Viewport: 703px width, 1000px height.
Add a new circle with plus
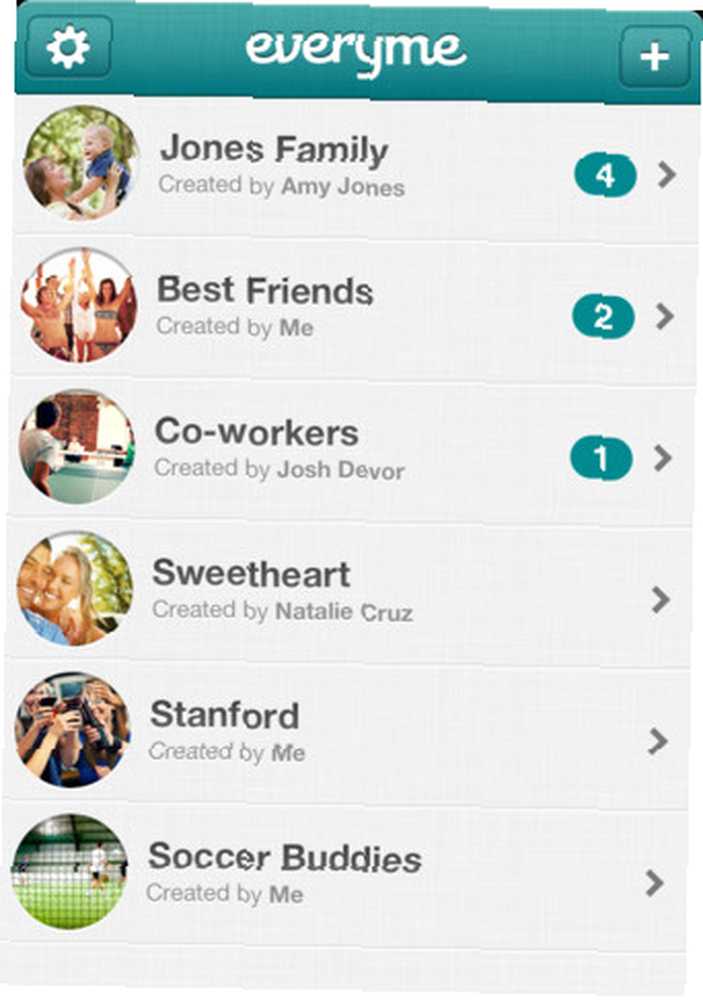tap(654, 56)
